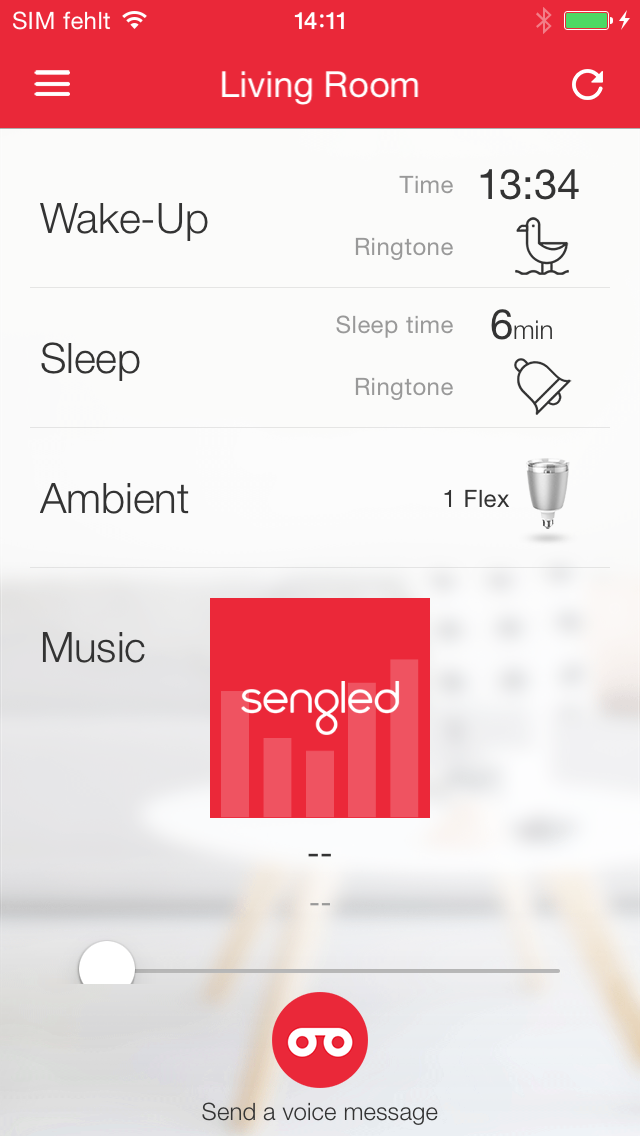Send a voice message
Image resolution: width=640 pixels, height=1136 pixels.
pos(320,1041)
